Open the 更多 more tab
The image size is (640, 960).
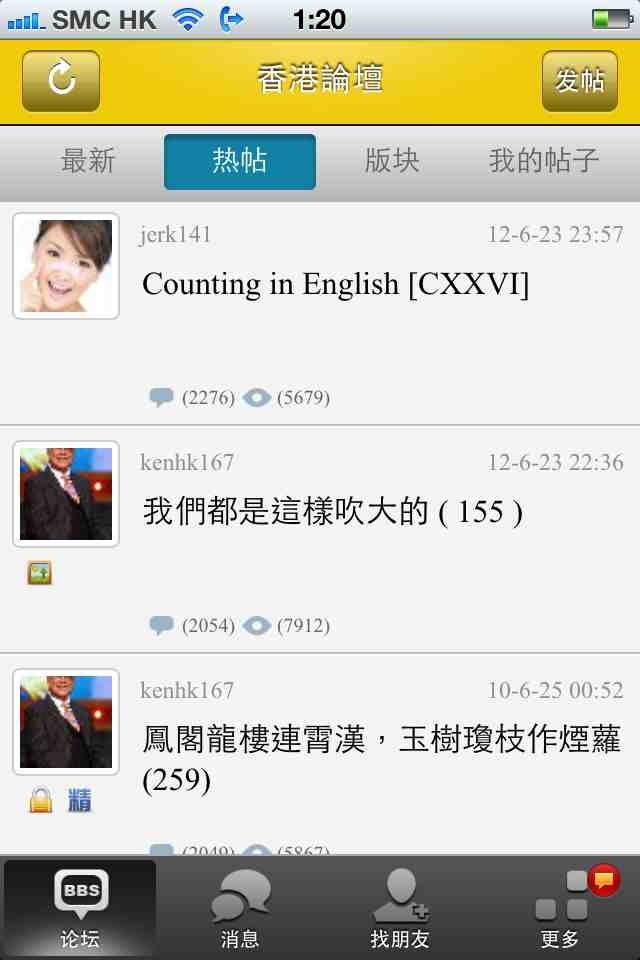point(561,908)
